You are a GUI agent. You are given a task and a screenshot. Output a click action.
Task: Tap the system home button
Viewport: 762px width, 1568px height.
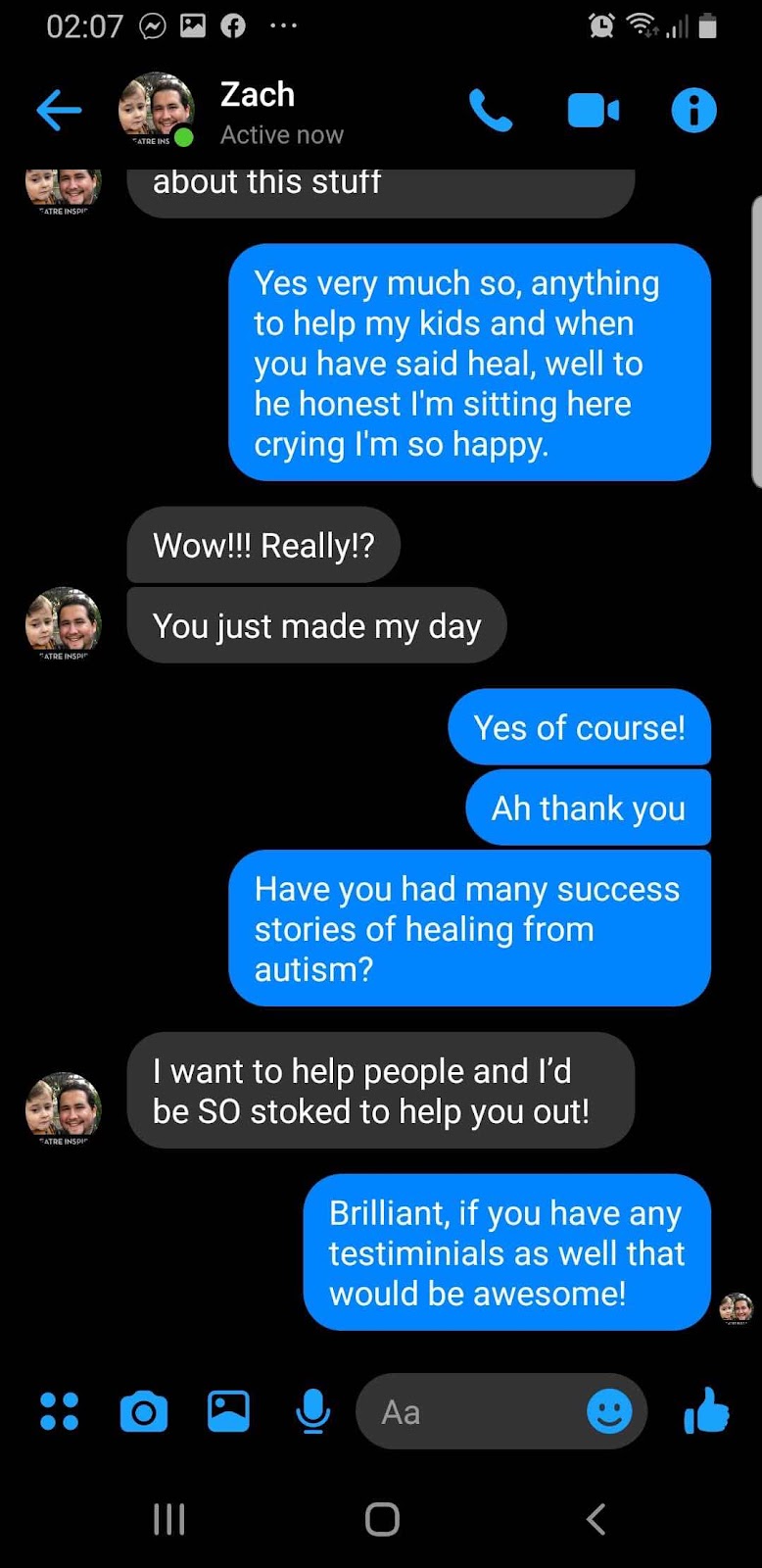pyautogui.click(x=382, y=1519)
